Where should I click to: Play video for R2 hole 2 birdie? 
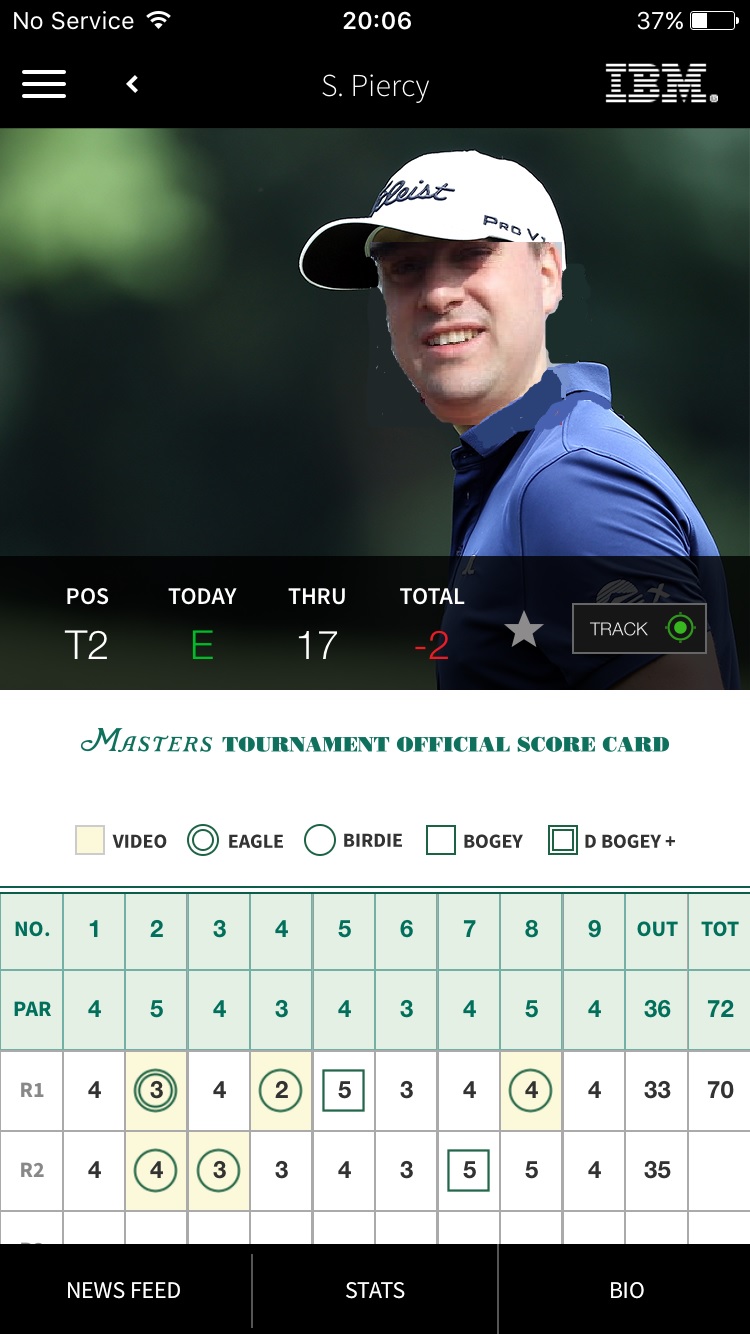coord(156,1170)
